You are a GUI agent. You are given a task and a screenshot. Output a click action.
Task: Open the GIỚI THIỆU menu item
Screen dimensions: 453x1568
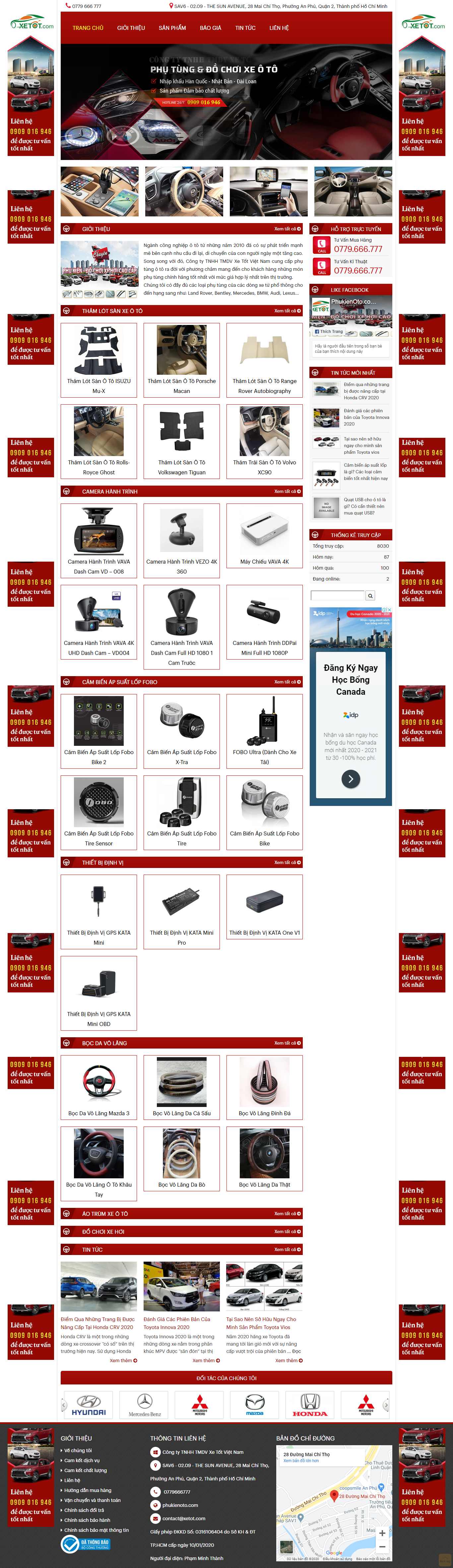(x=131, y=28)
